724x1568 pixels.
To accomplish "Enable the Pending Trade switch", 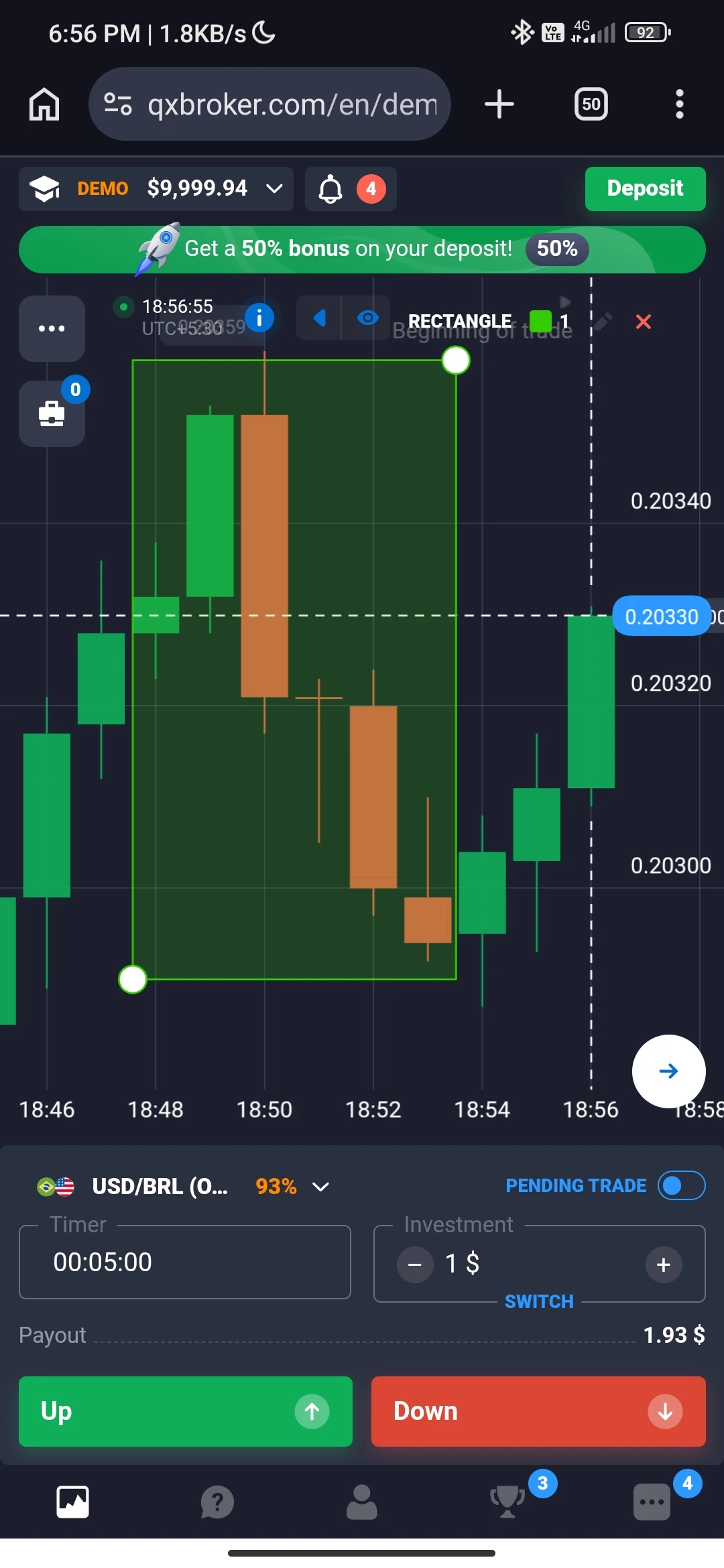I will coord(682,1185).
